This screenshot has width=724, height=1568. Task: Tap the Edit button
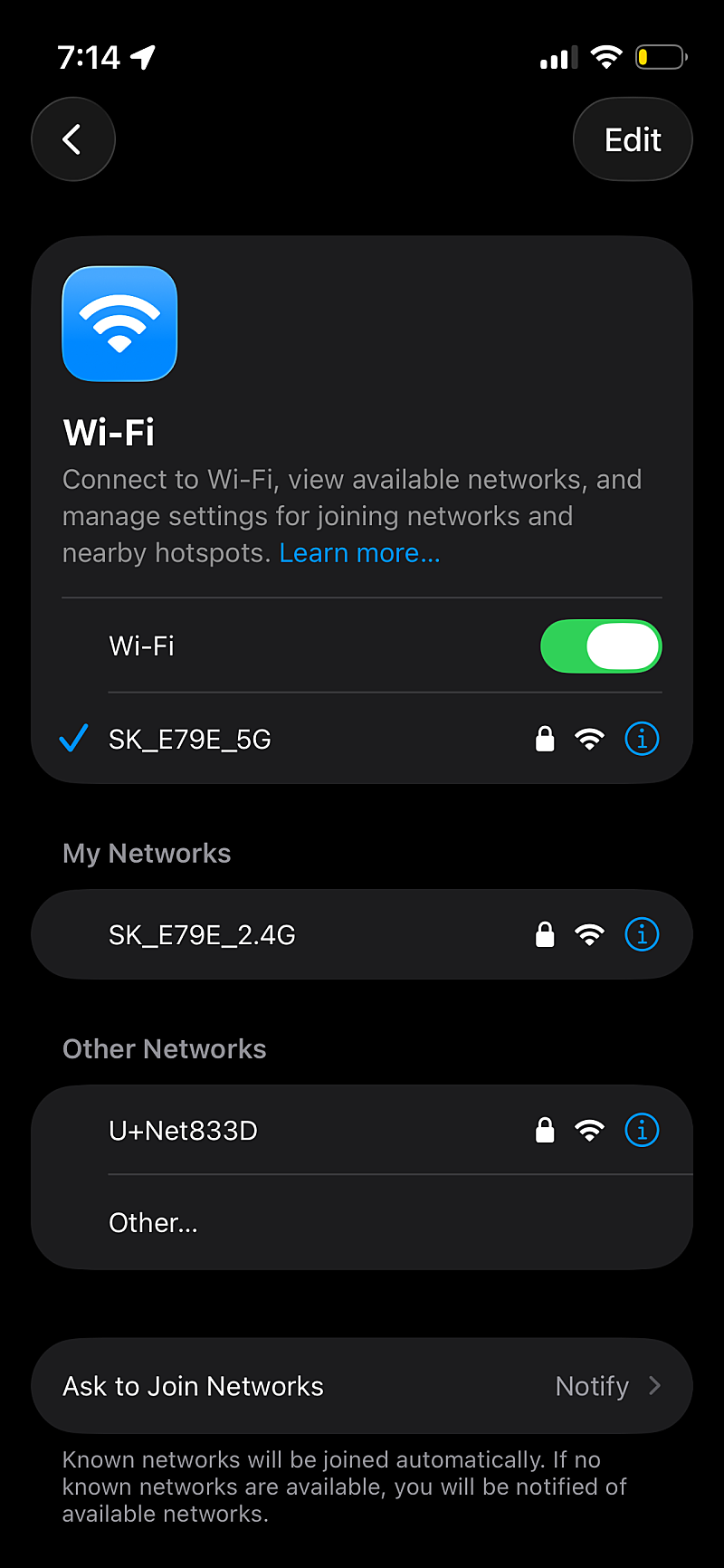pos(633,139)
